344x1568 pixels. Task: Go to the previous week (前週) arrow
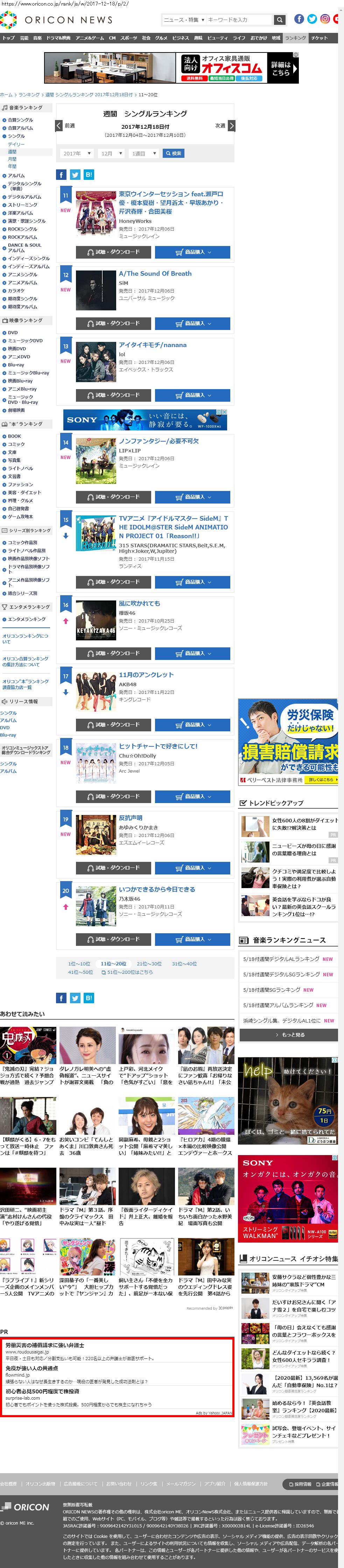click(x=59, y=125)
